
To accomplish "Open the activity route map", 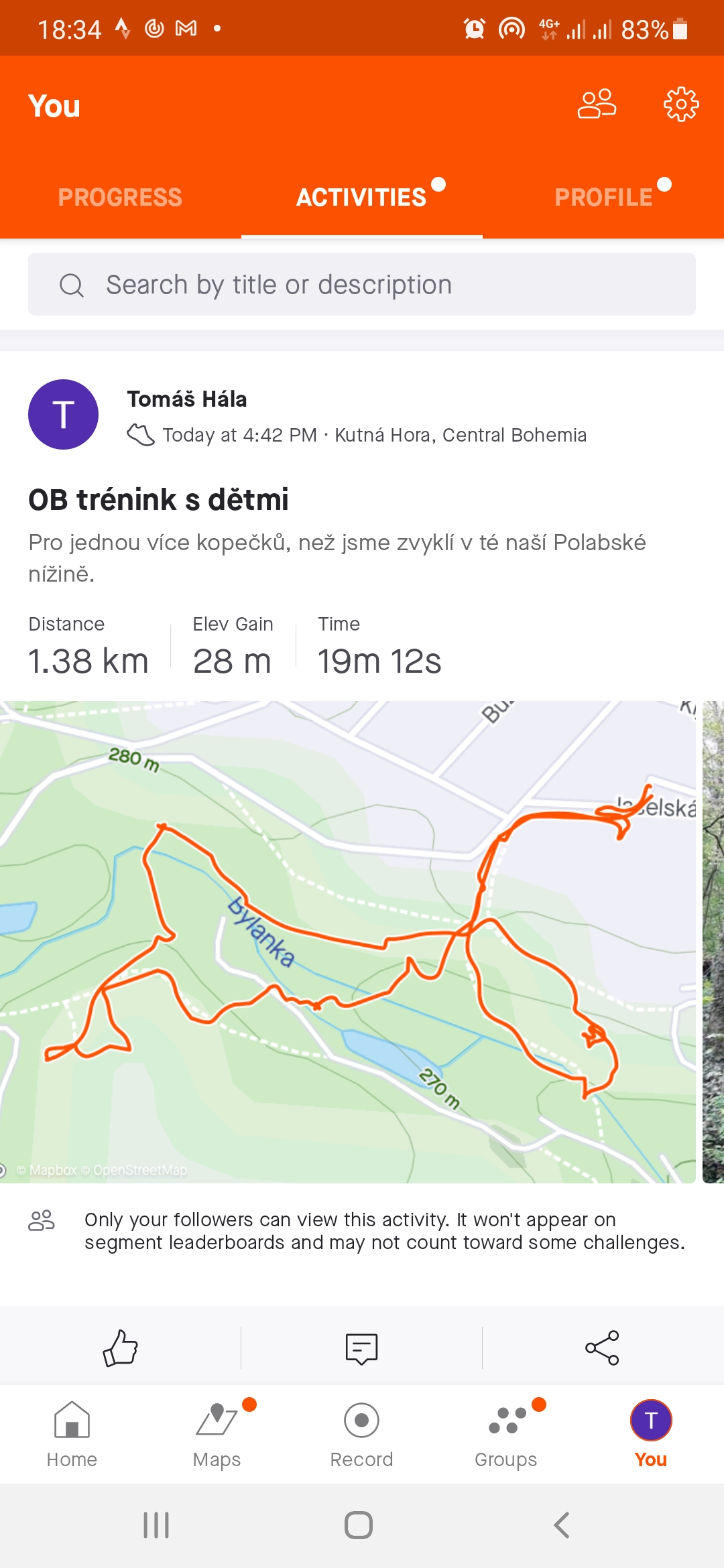I will 348,941.
